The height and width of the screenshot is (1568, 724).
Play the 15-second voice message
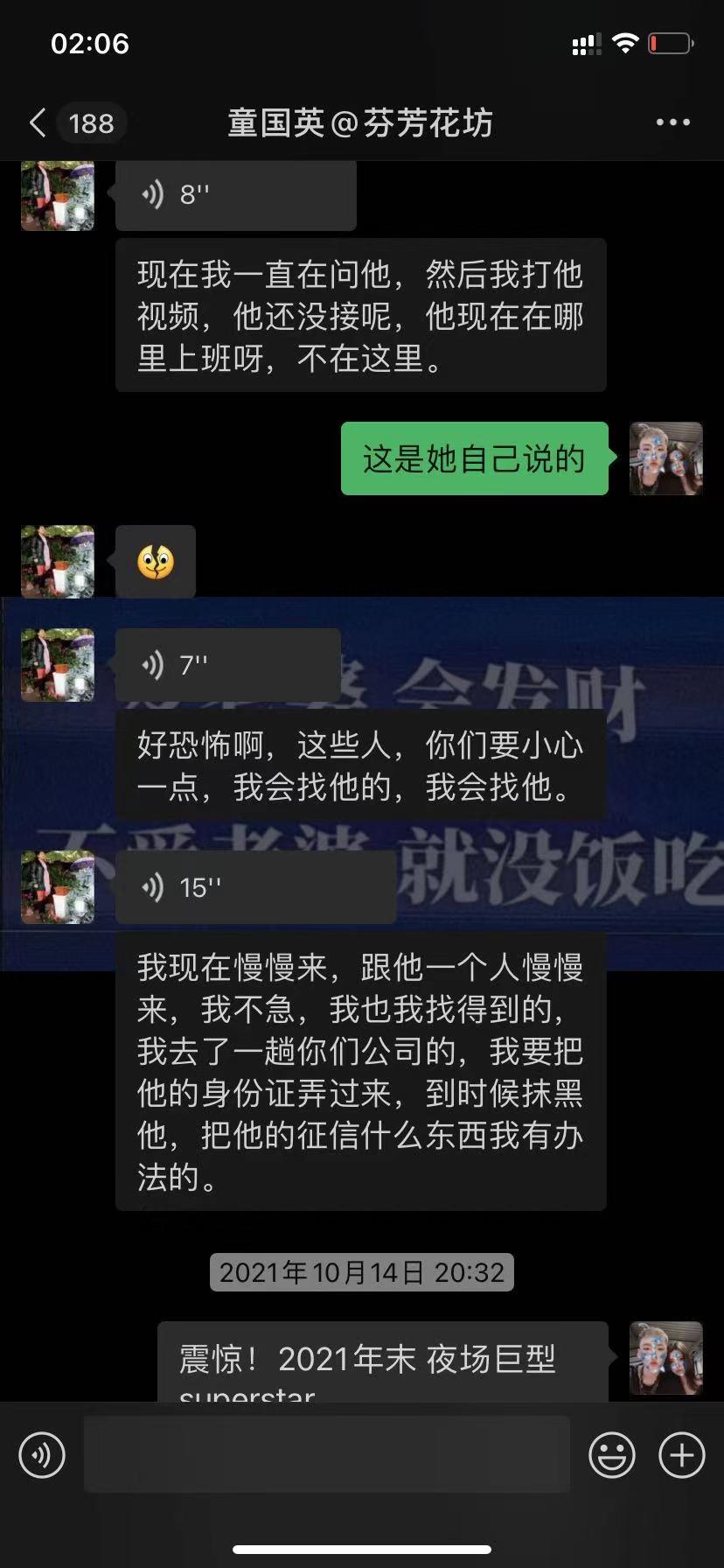pos(254,887)
